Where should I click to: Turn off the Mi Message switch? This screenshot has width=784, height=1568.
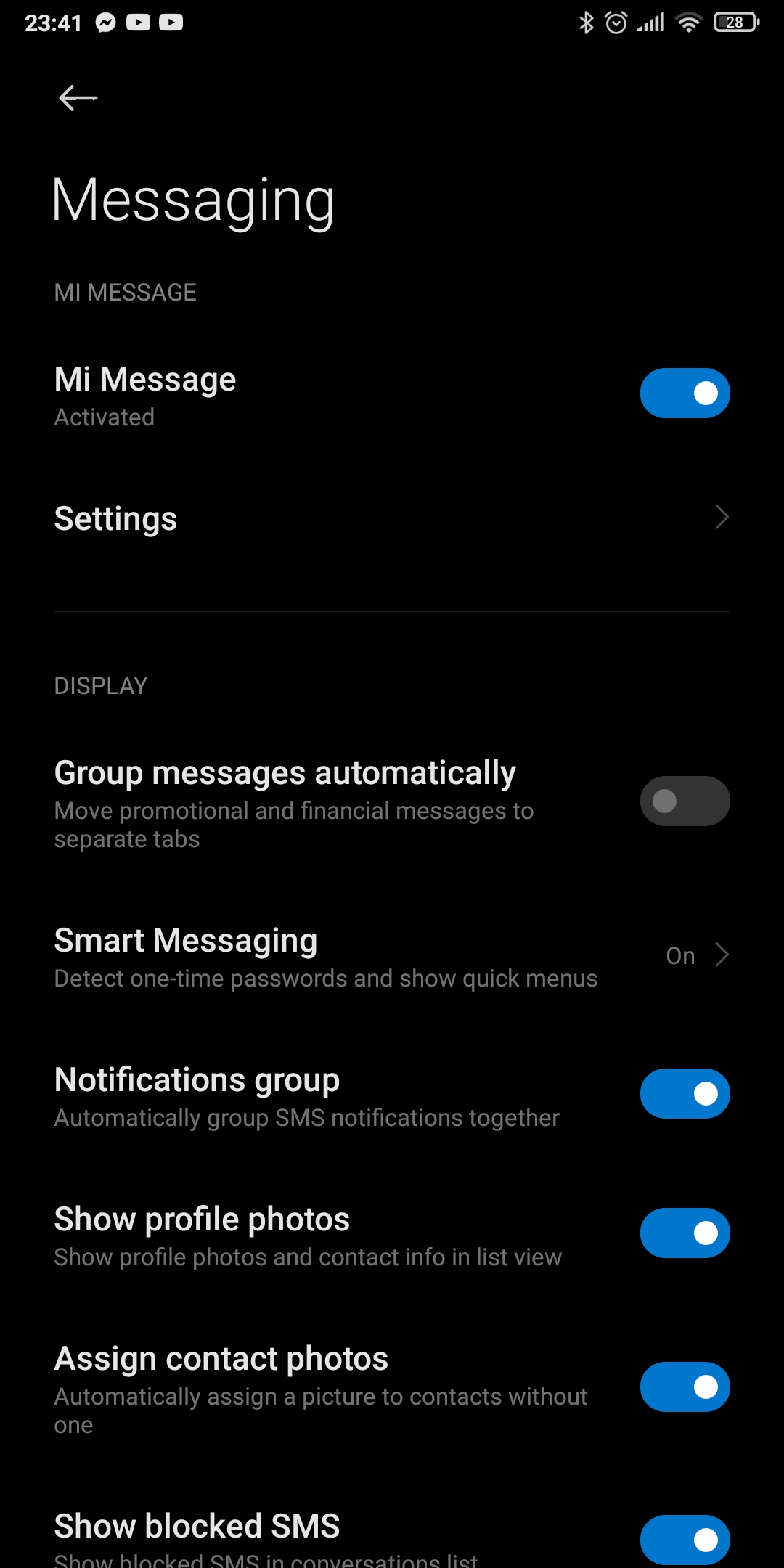[685, 393]
